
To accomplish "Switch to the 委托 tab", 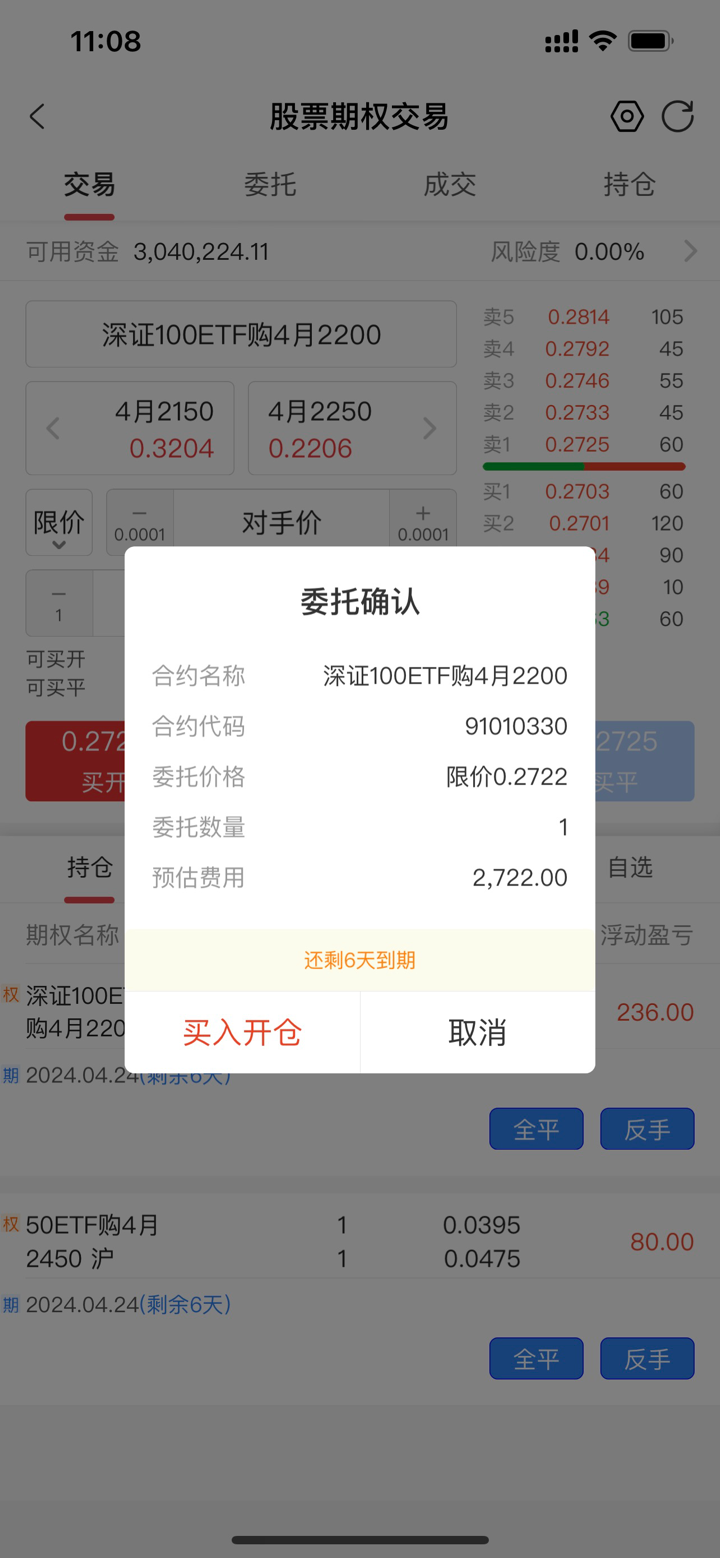I will pyautogui.click(x=270, y=185).
